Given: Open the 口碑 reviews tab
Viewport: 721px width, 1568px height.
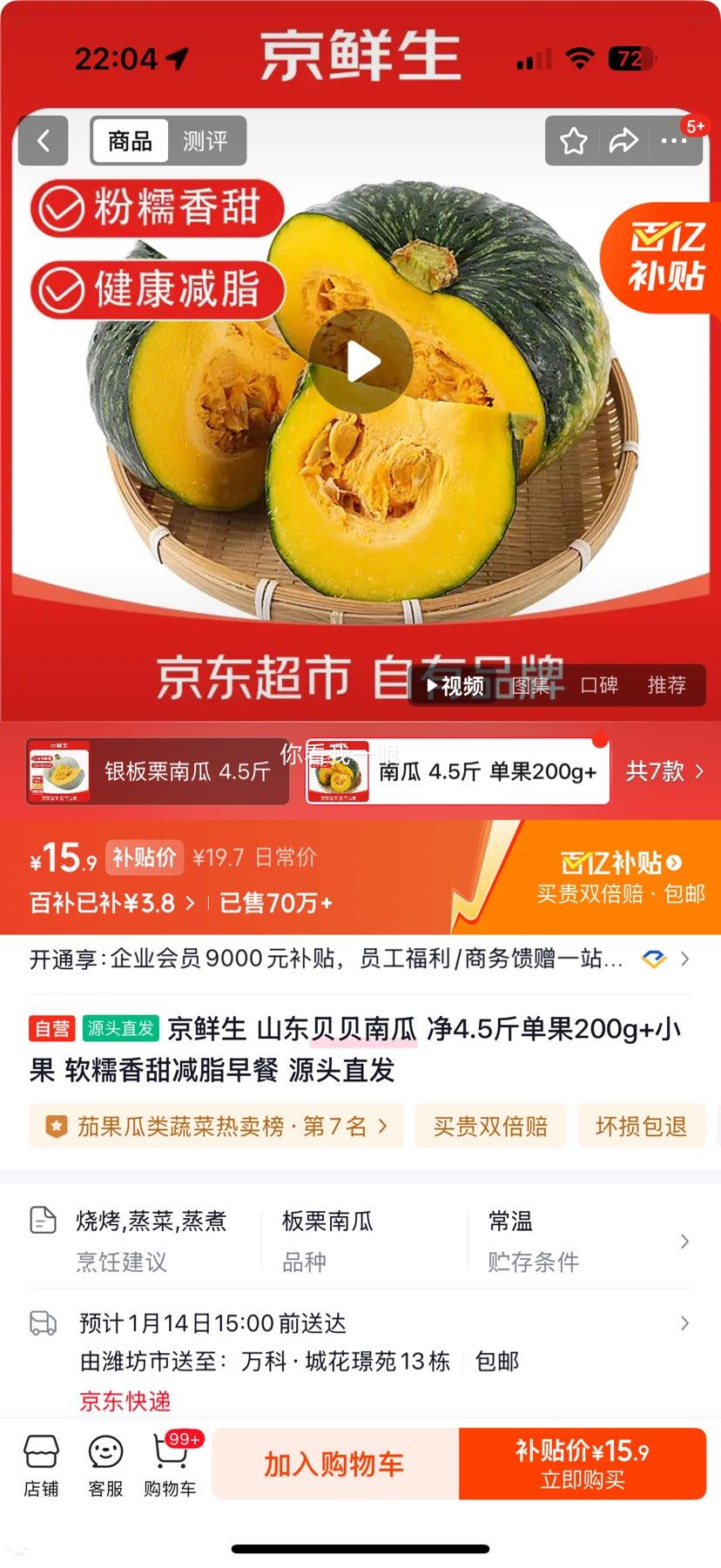Looking at the screenshot, I should tap(602, 686).
